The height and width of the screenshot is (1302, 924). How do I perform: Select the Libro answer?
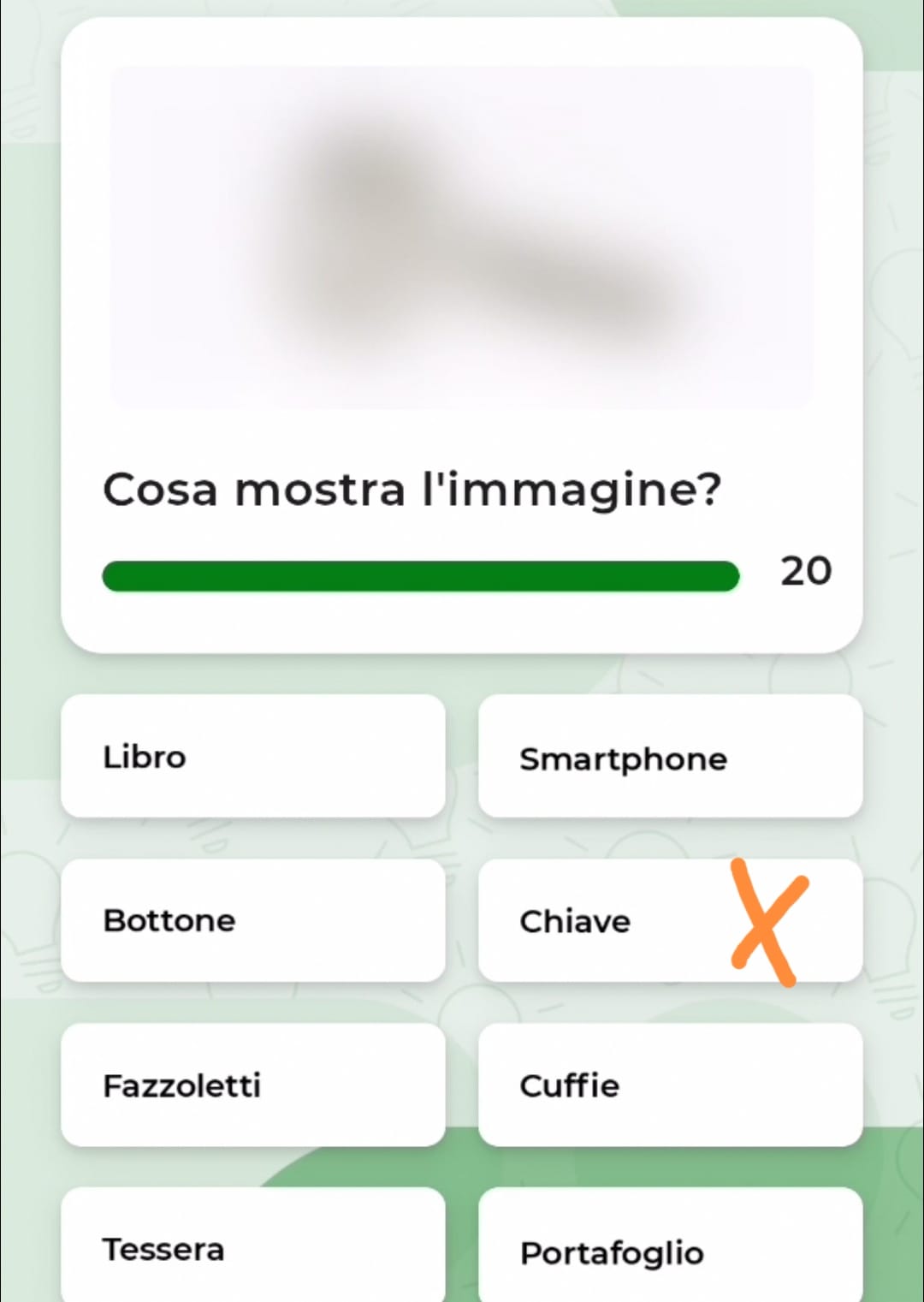252,756
